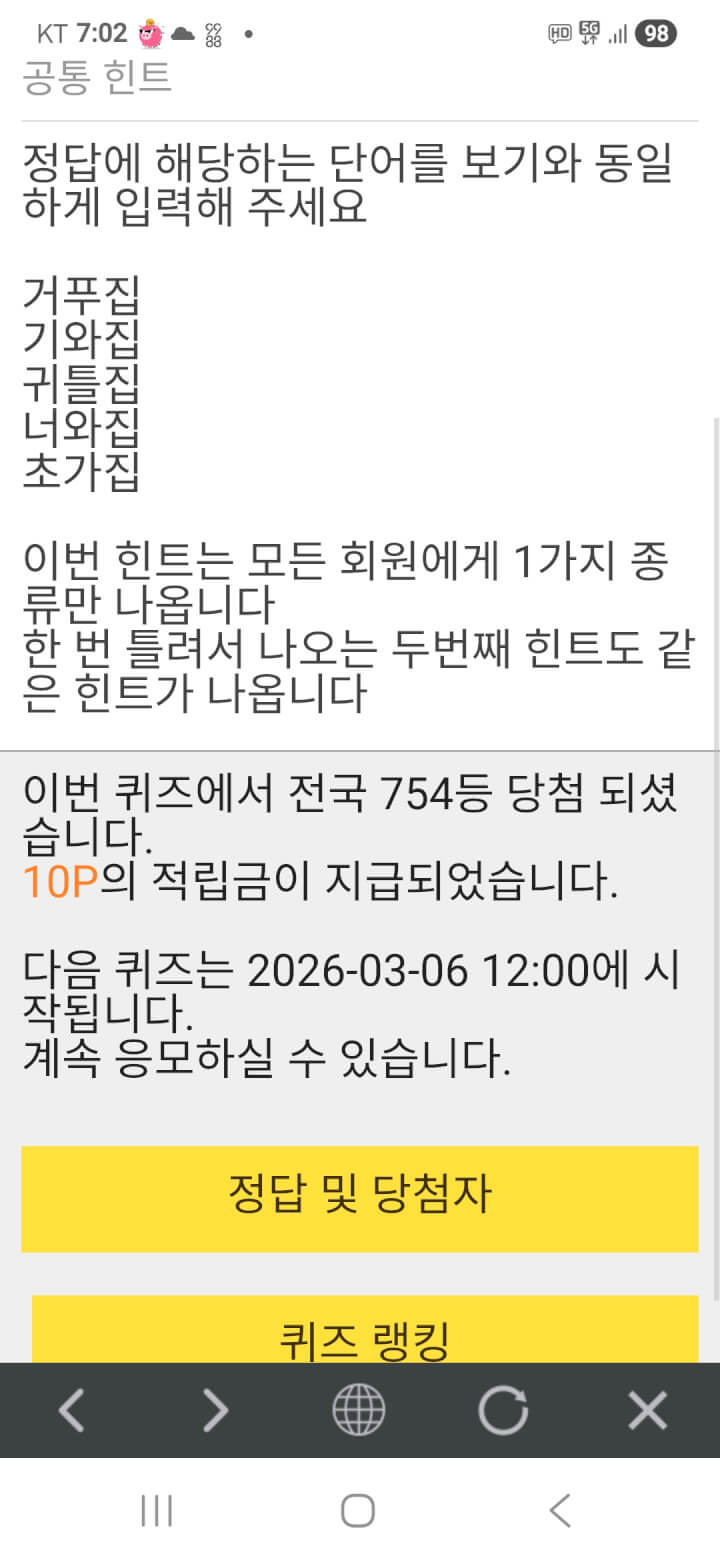Go back with the browser's left arrow
The width and height of the screenshot is (720, 1560).
click(71, 1410)
